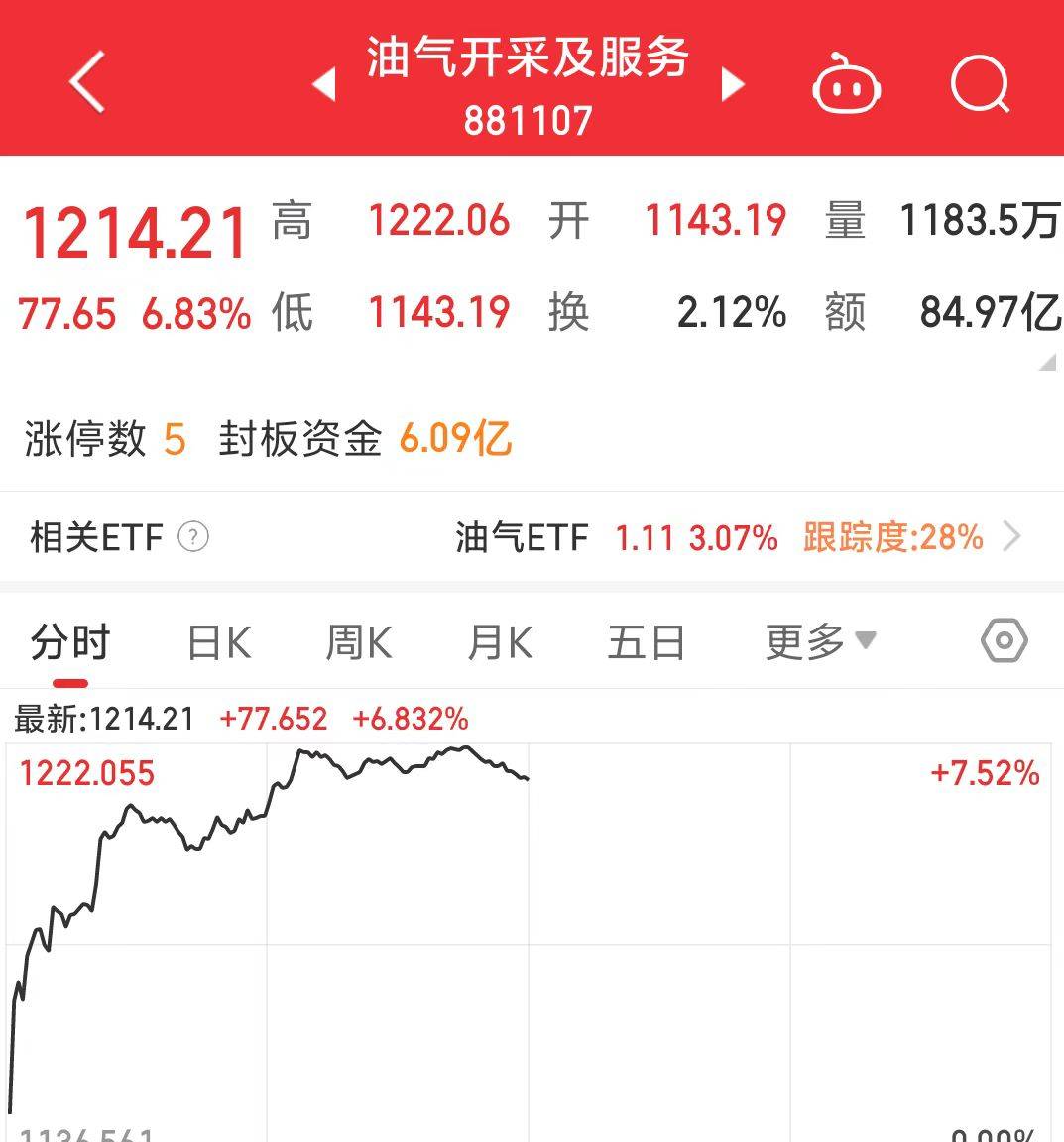Open the robot assistant icon

pos(847,84)
